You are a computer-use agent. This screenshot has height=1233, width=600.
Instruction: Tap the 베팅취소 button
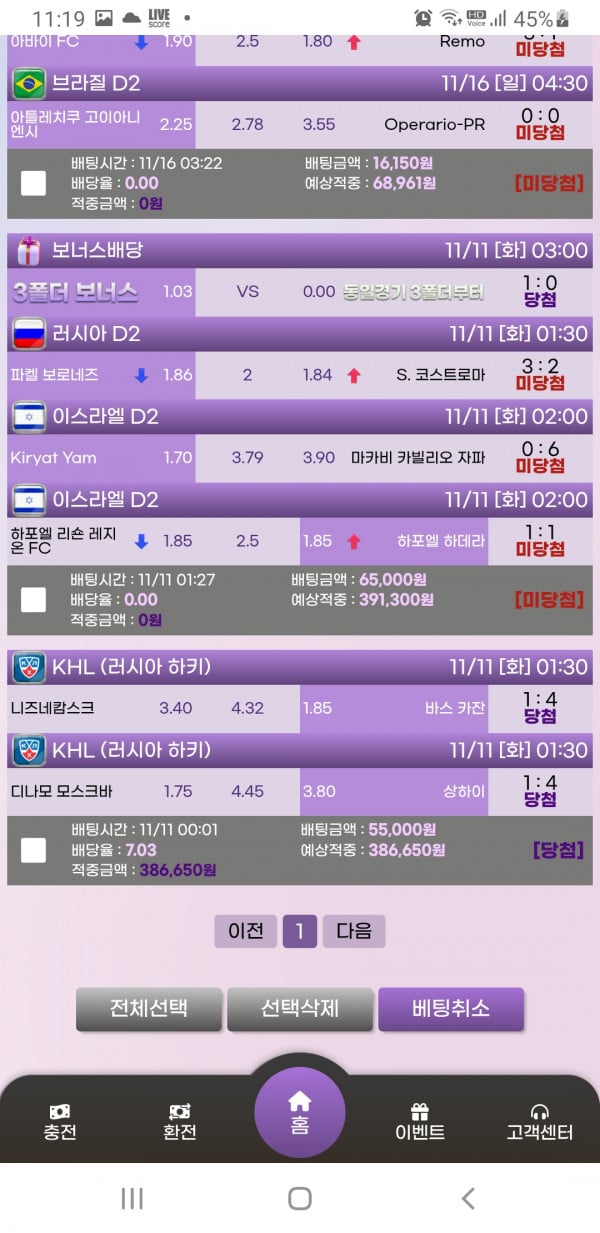coord(451,1009)
